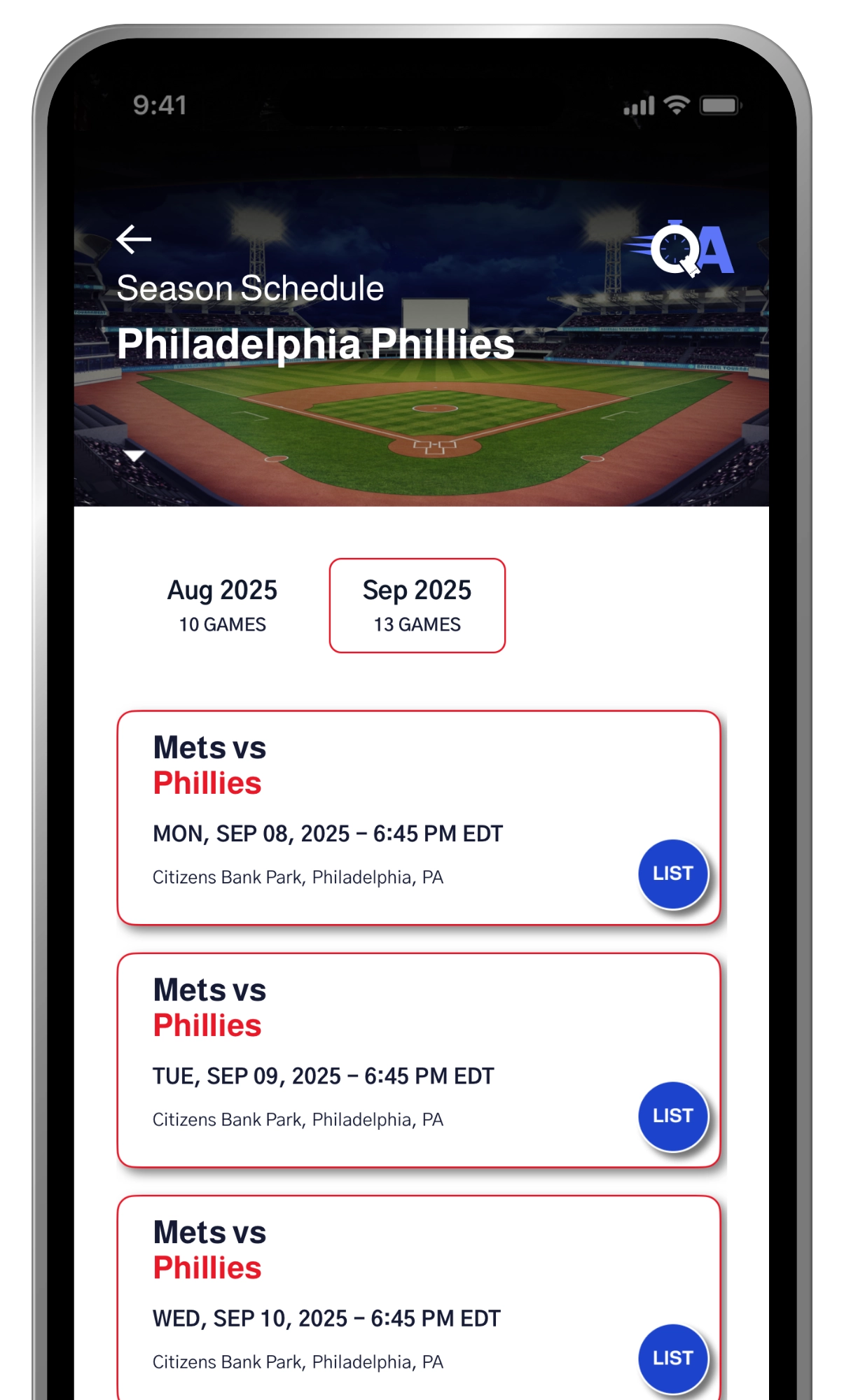Select the Sep 2025 month tab
Screen dimensions: 844x1400
pyautogui.click(x=417, y=605)
